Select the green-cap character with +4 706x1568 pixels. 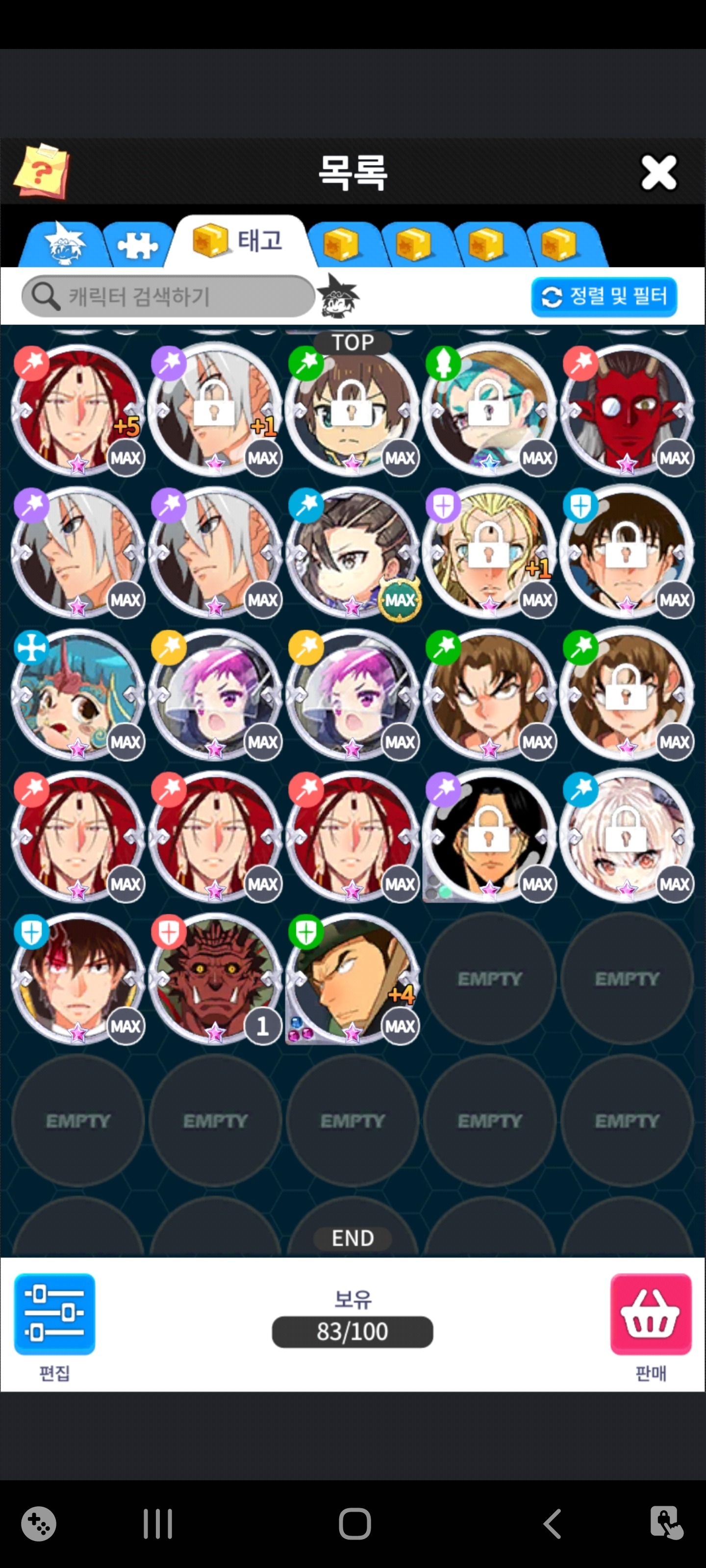click(x=352, y=978)
